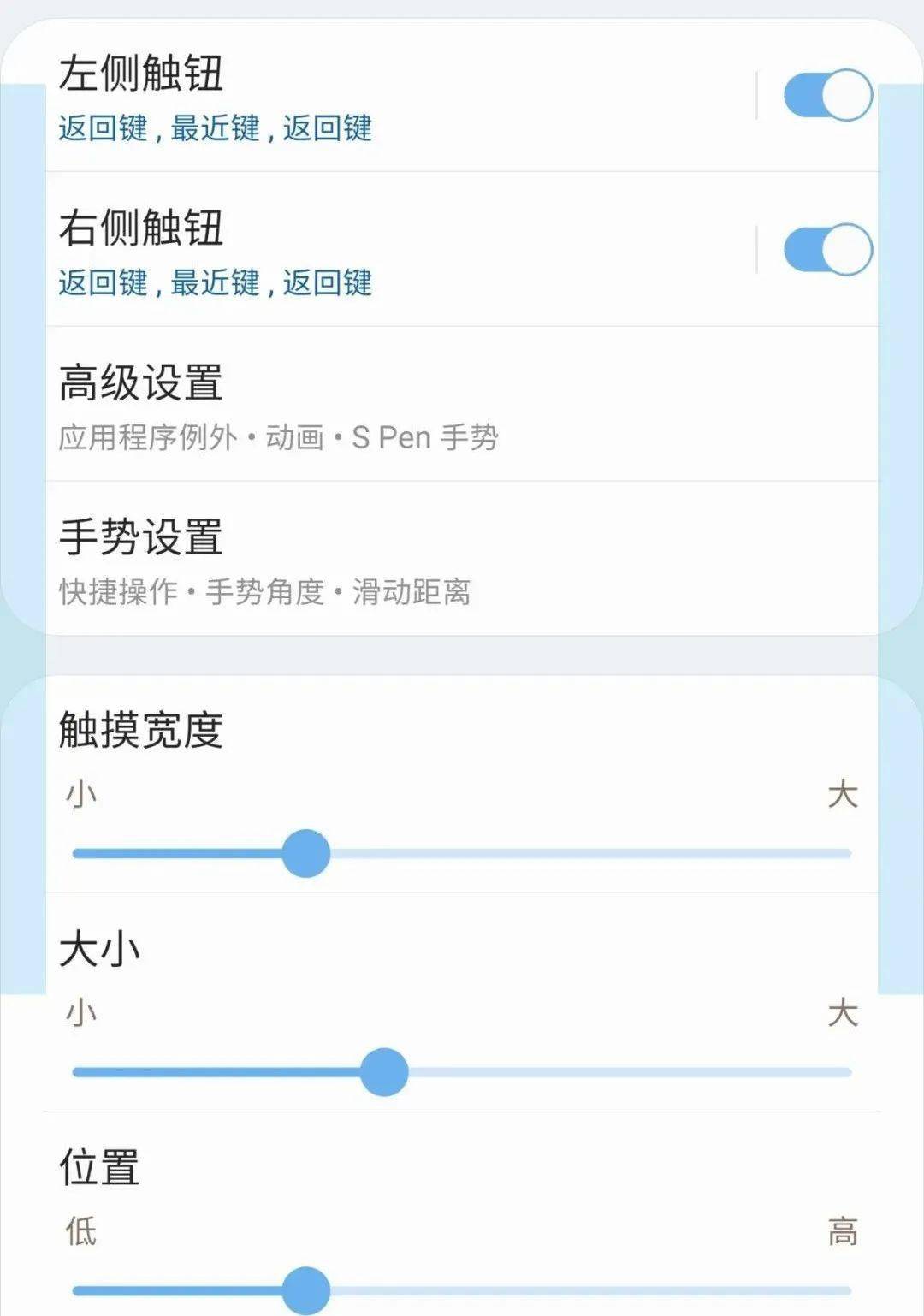Open 左侧触钮 action list 返回键,最近键,返回键
Viewport: 924px width, 1316px height.
214,130
